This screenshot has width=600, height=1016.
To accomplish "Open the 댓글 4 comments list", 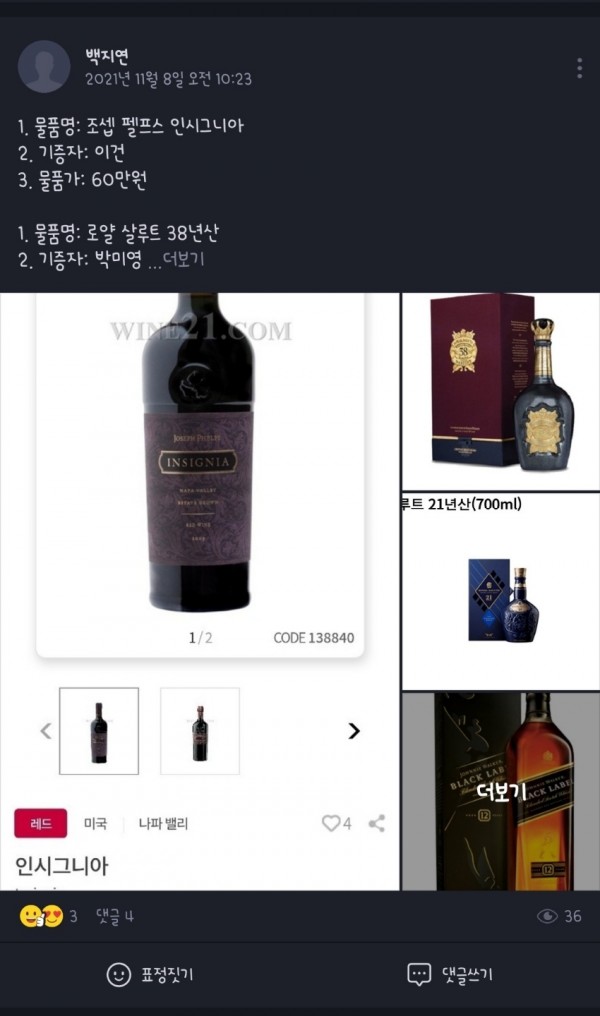I will tap(114, 916).
